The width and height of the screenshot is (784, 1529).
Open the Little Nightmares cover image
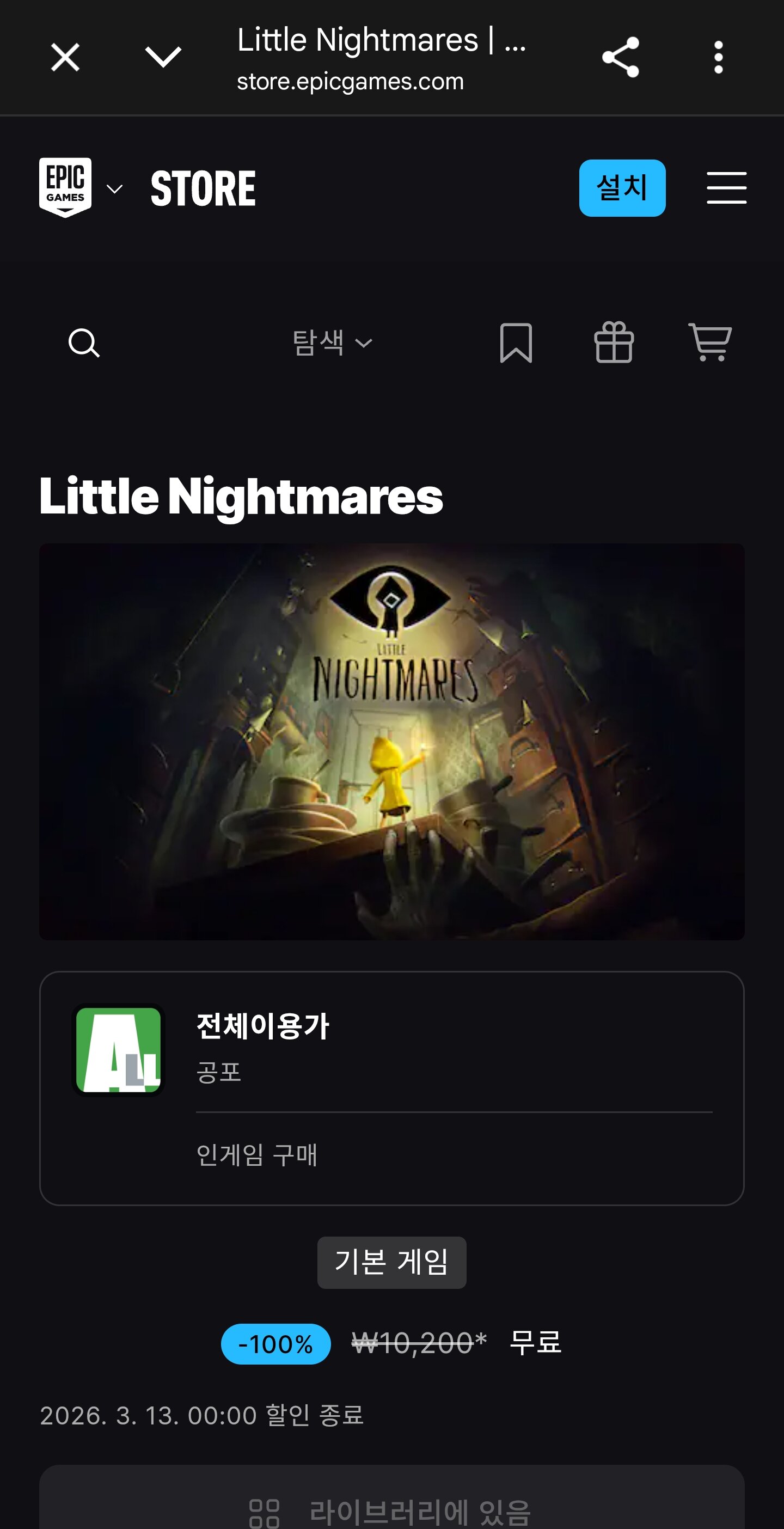pyautogui.click(x=391, y=741)
